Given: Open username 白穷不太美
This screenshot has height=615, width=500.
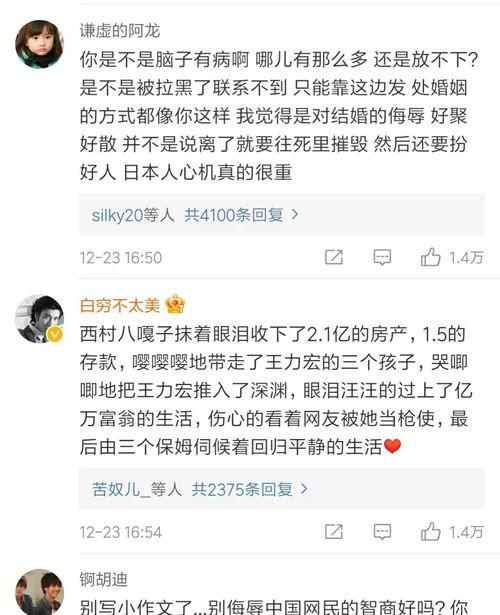Looking at the screenshot, I should (x=120, y=305).
